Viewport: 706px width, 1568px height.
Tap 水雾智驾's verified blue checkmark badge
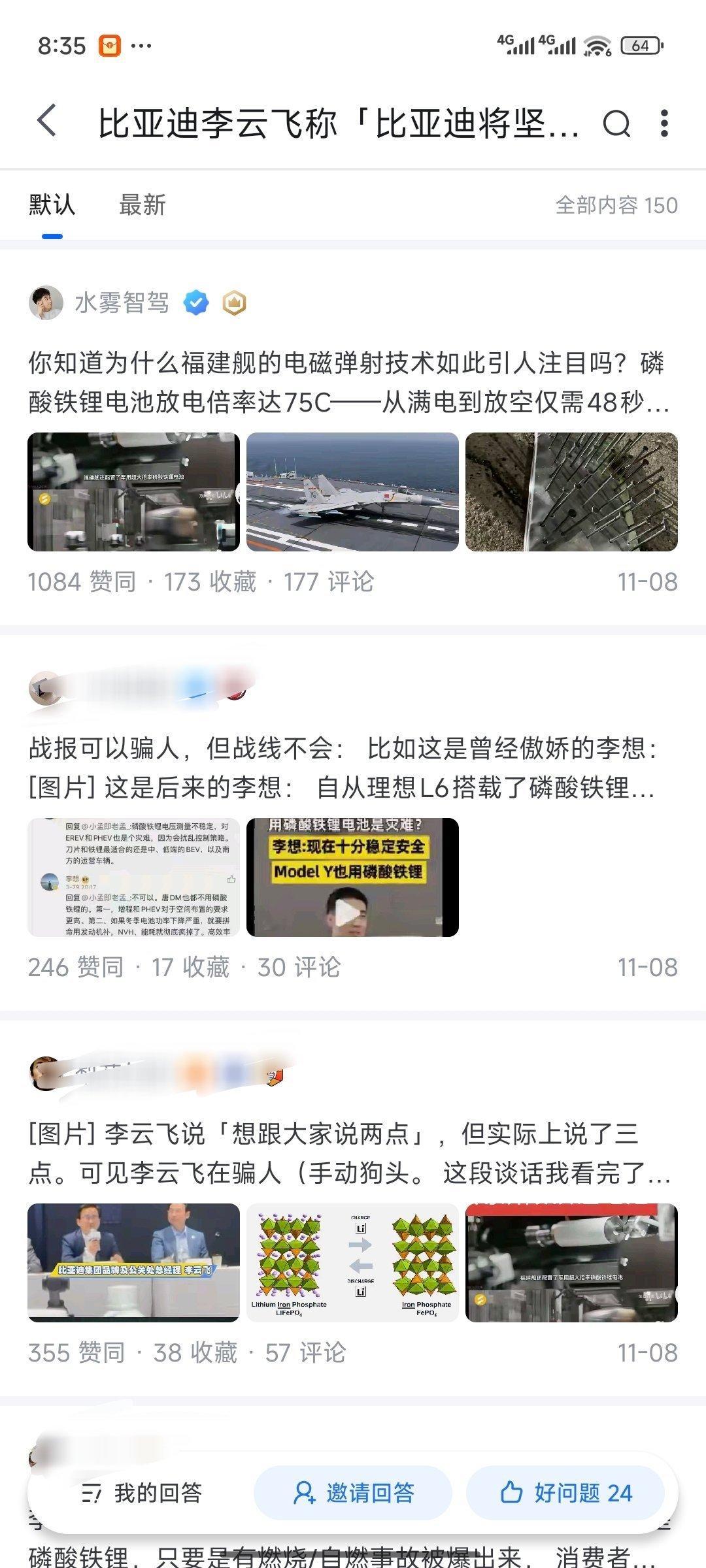[x=195, y=302]
